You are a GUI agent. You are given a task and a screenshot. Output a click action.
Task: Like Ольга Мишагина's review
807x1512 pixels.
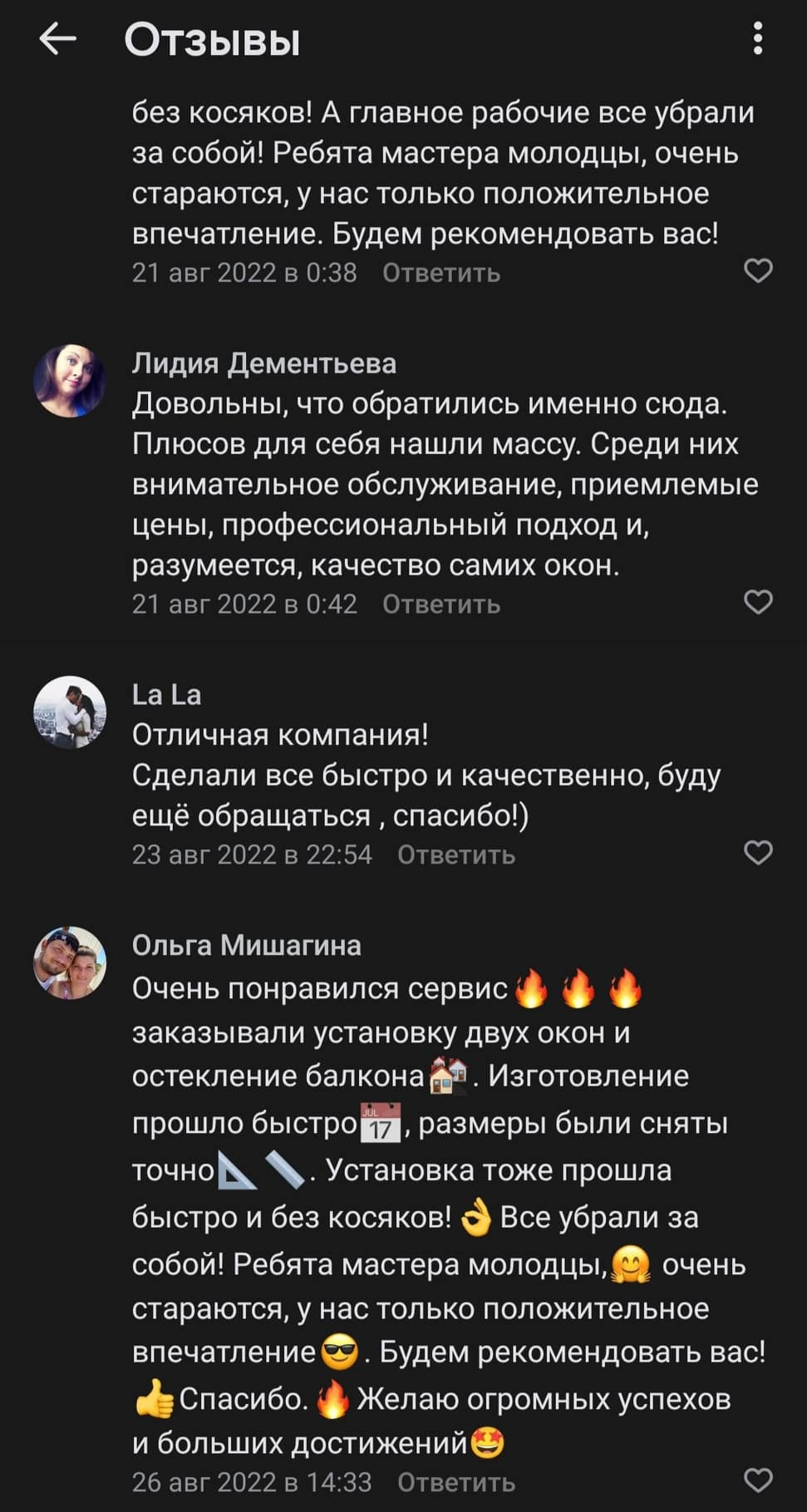tap(757, 1480)
